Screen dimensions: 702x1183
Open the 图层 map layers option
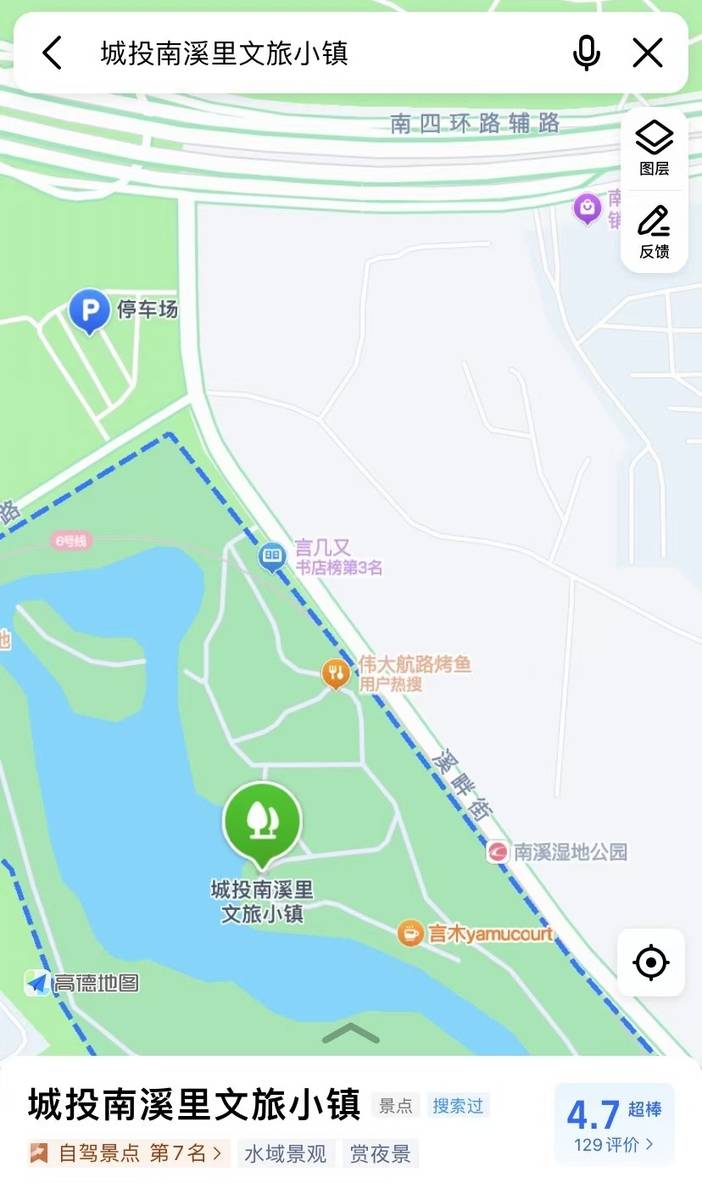pyautogui.click(x=654, y=148)
